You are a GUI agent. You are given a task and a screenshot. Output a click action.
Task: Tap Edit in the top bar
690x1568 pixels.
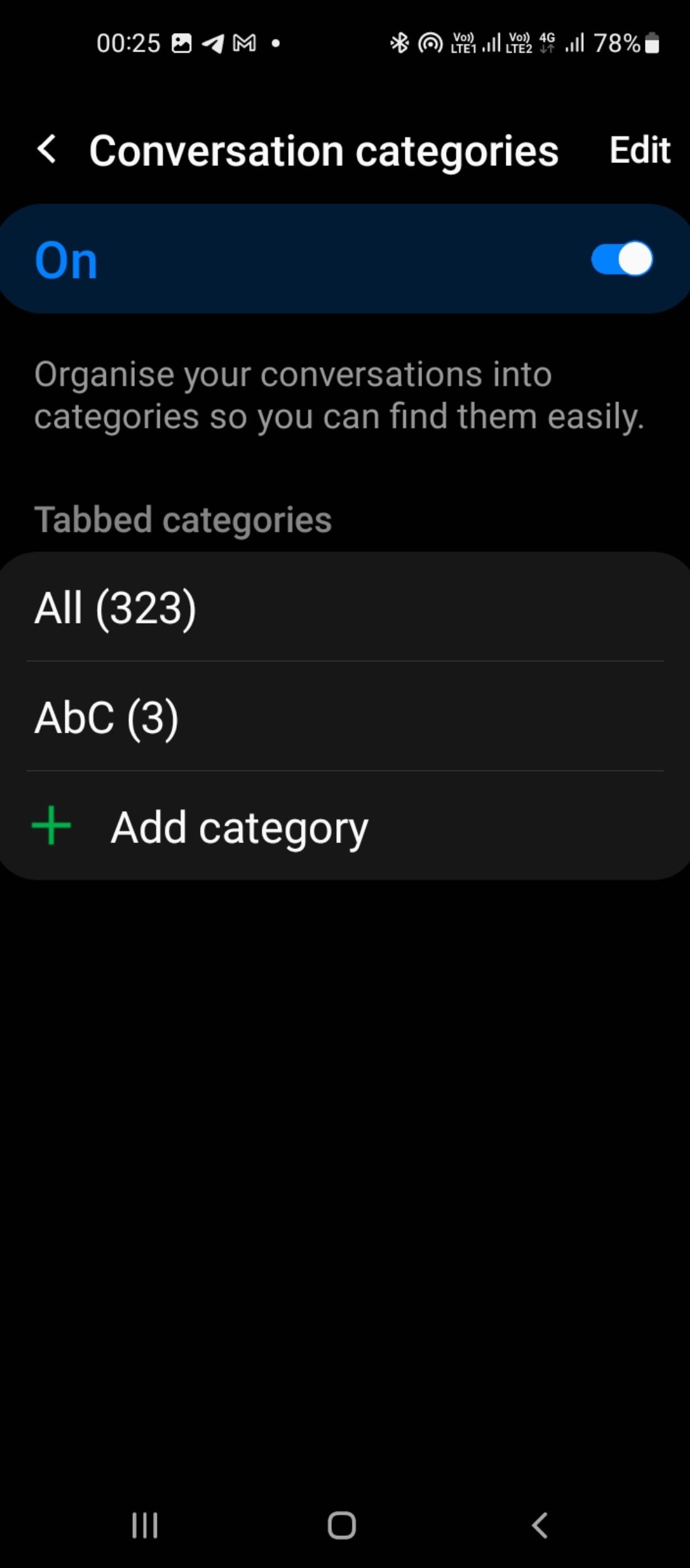click(x=639, y=151)
